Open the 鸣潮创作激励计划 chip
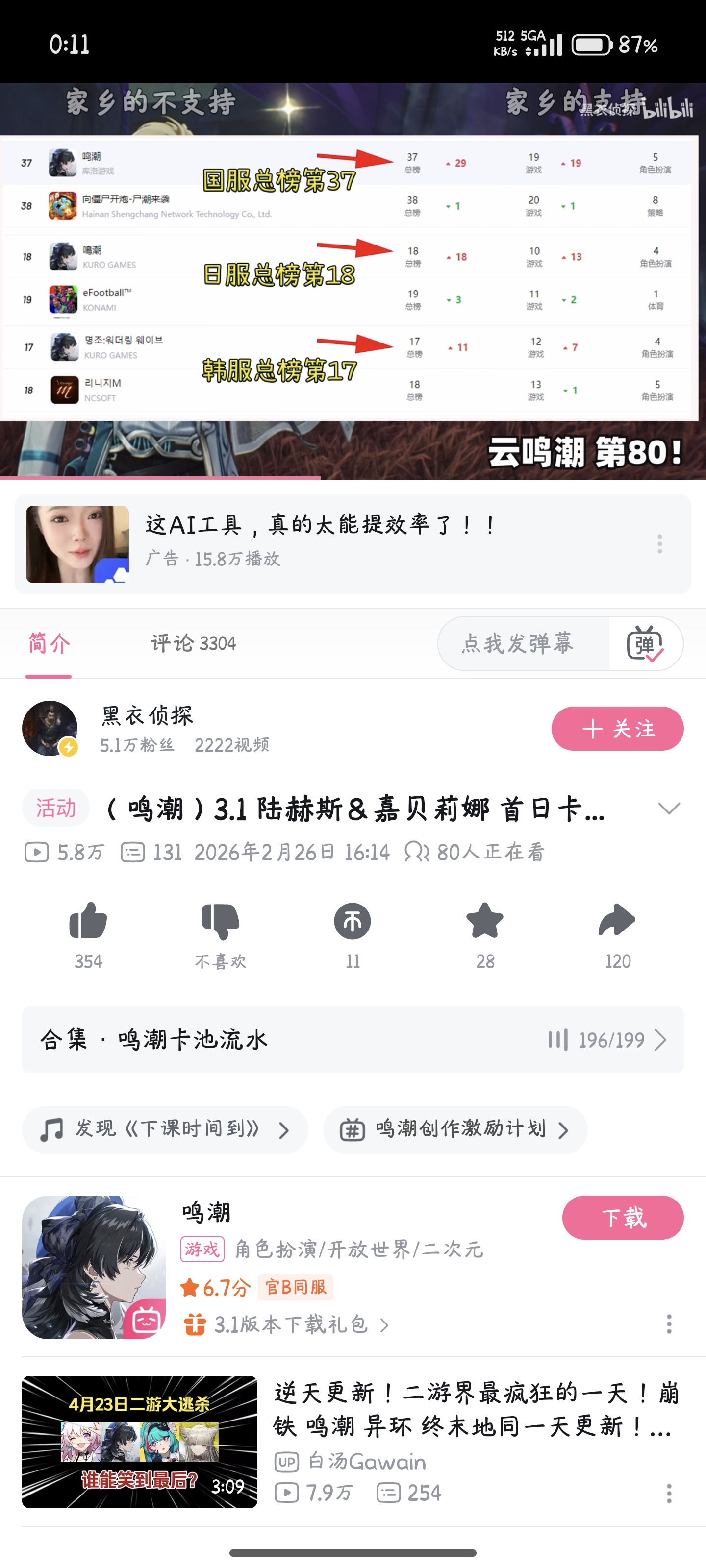This screenshot has height=1568, width=706. point(455,1130)
